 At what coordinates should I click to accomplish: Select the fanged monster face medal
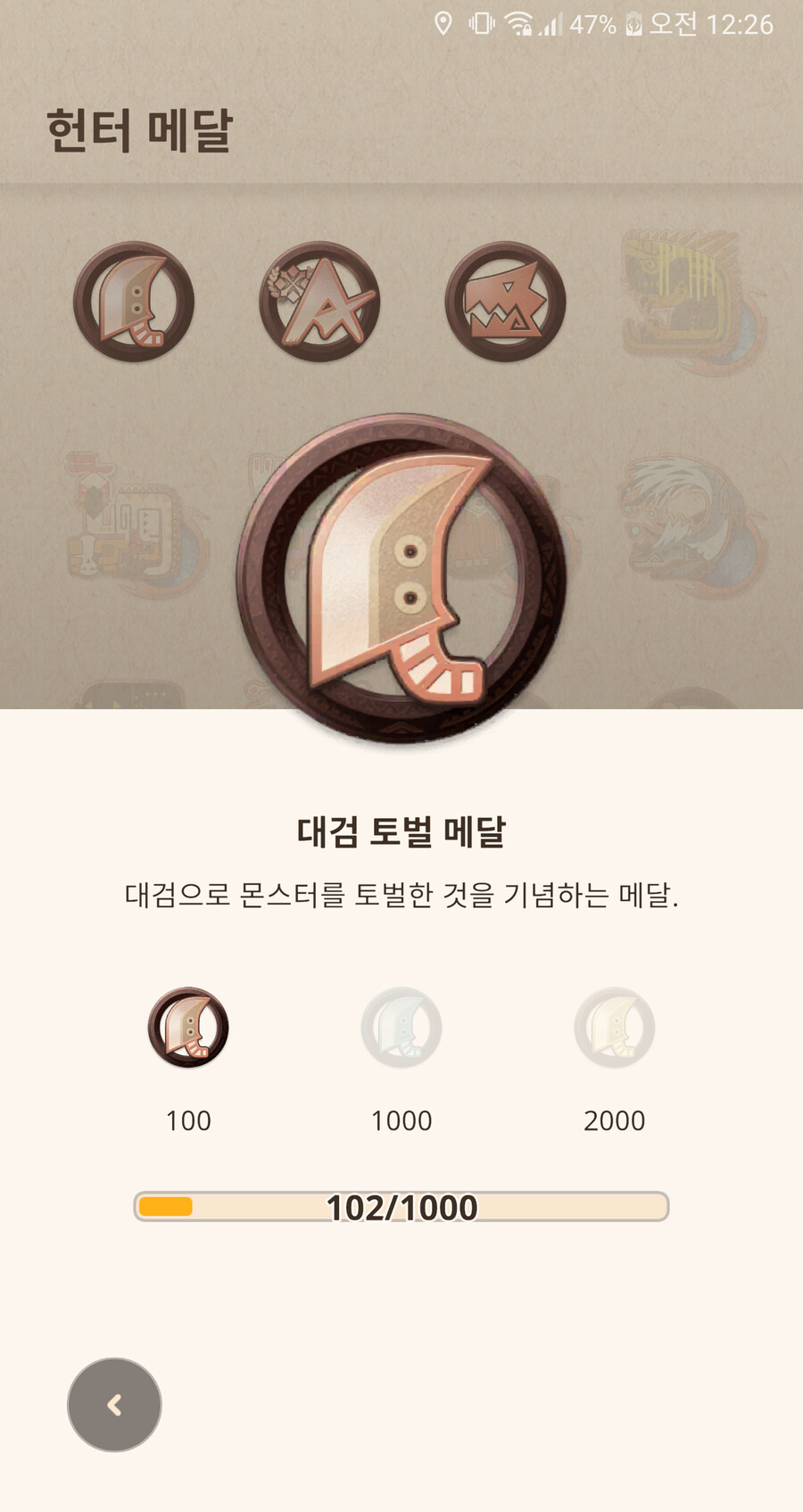(505, 302)
